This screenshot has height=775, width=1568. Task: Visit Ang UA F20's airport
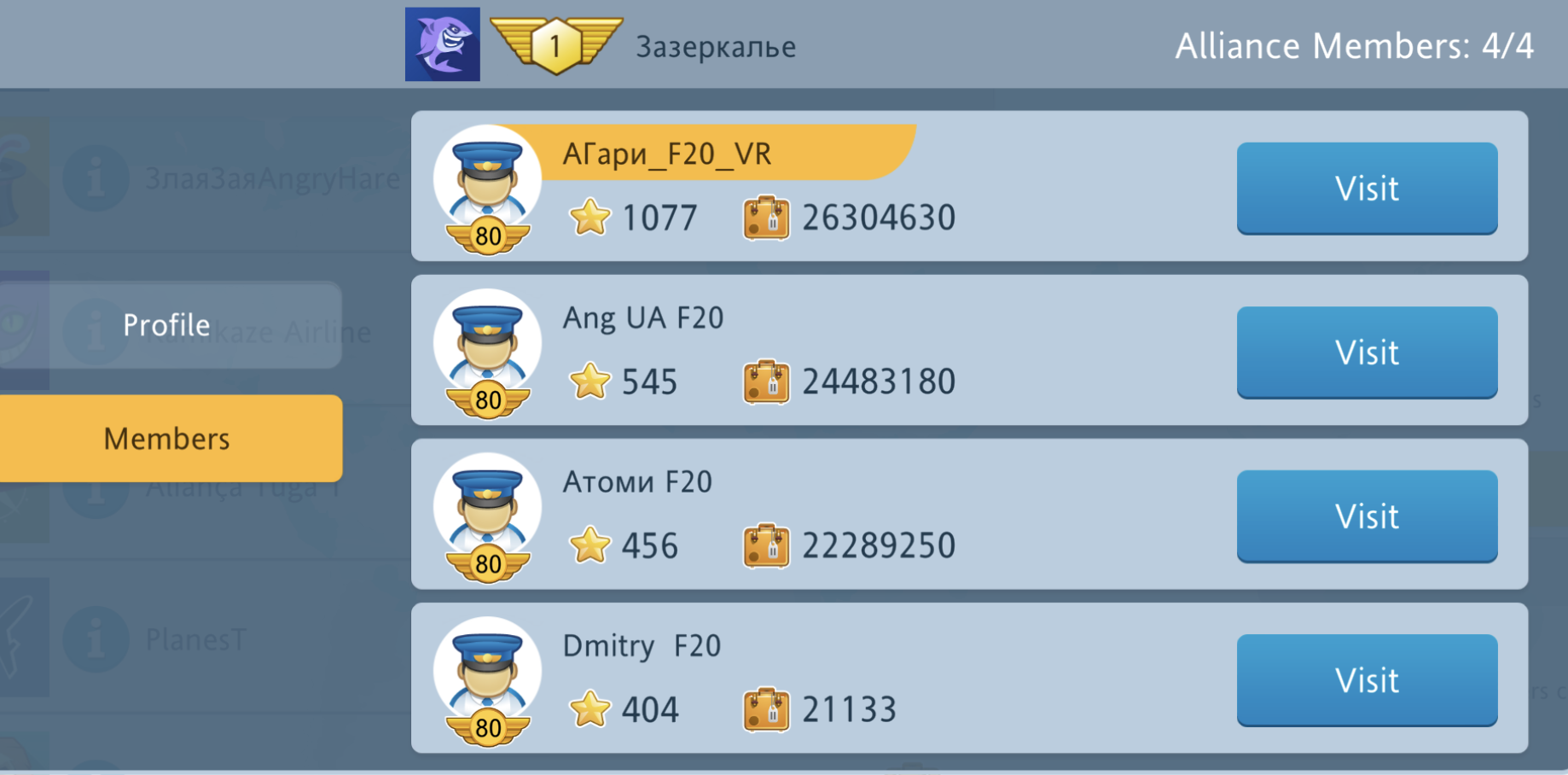pyautogui.click(x=1366, y=352)
